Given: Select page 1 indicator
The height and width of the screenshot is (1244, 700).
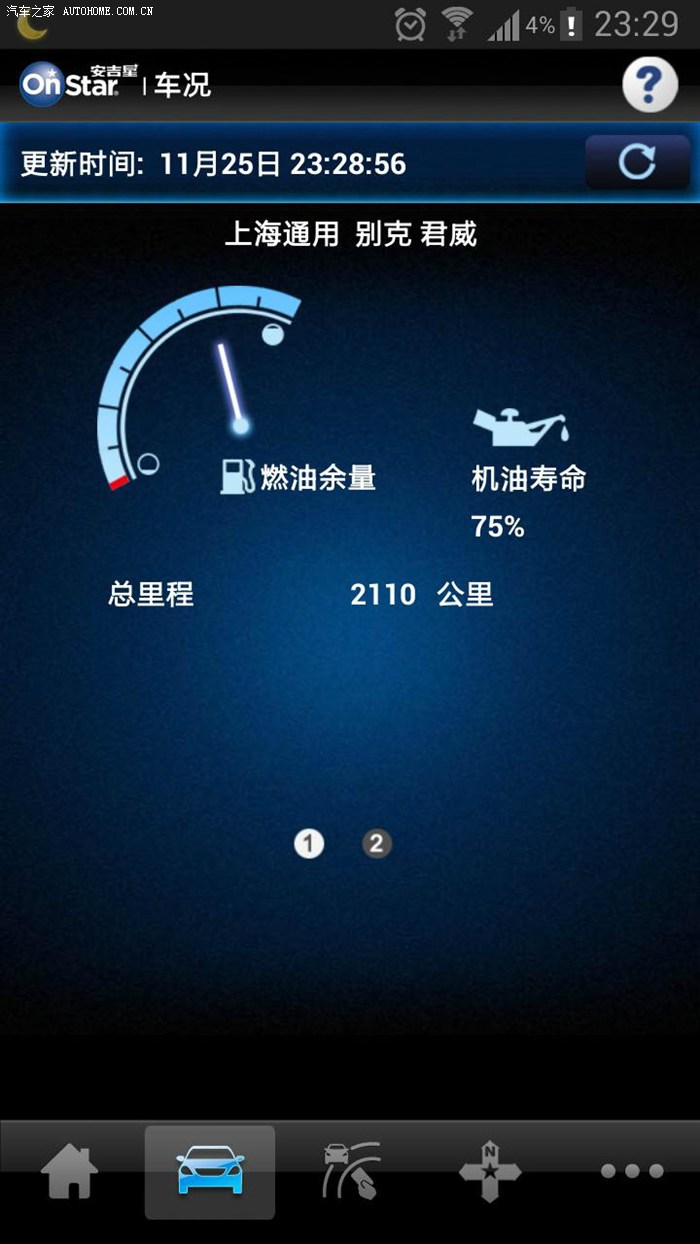Looking at the screenshot, I should coord(309,844).
